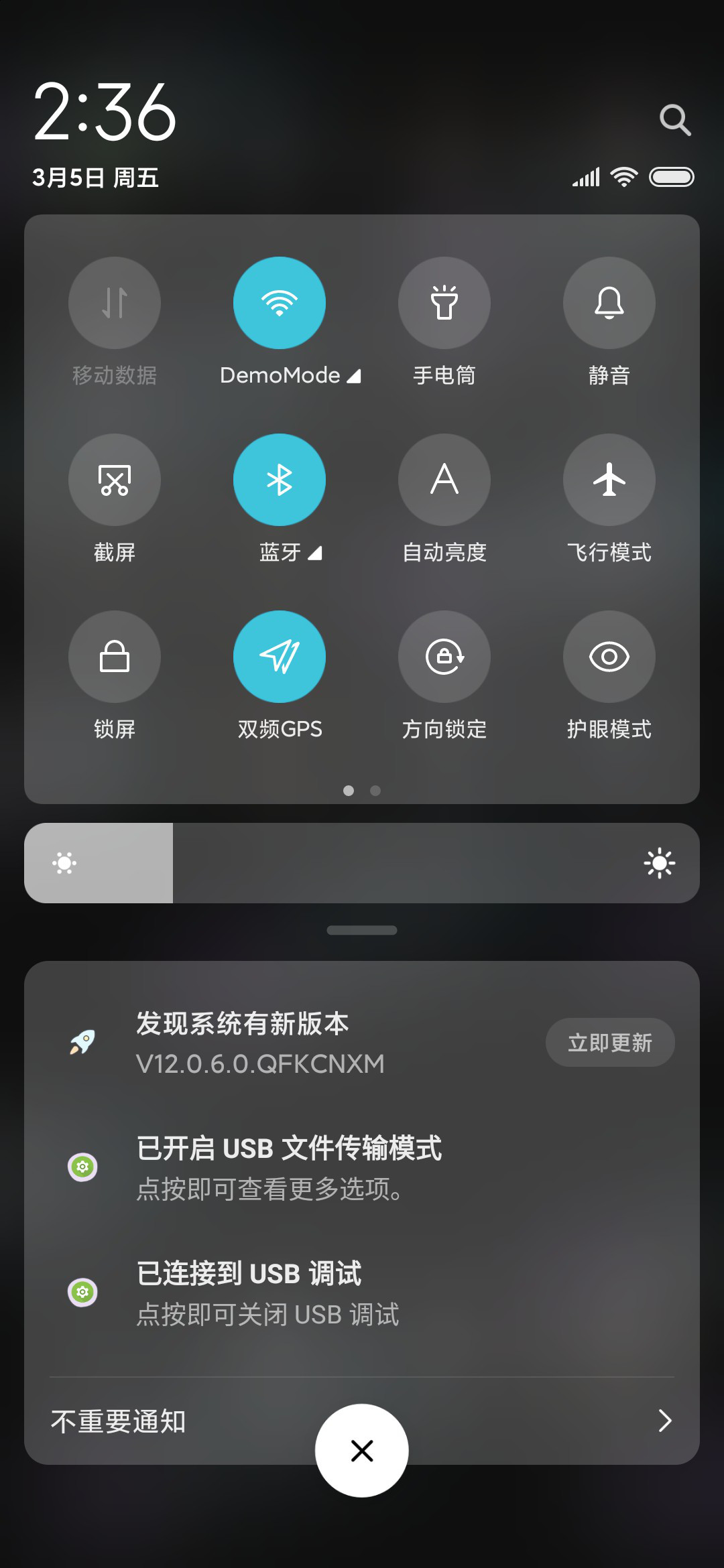Turn on 飞行模式 airplane mode

[609, 480]
